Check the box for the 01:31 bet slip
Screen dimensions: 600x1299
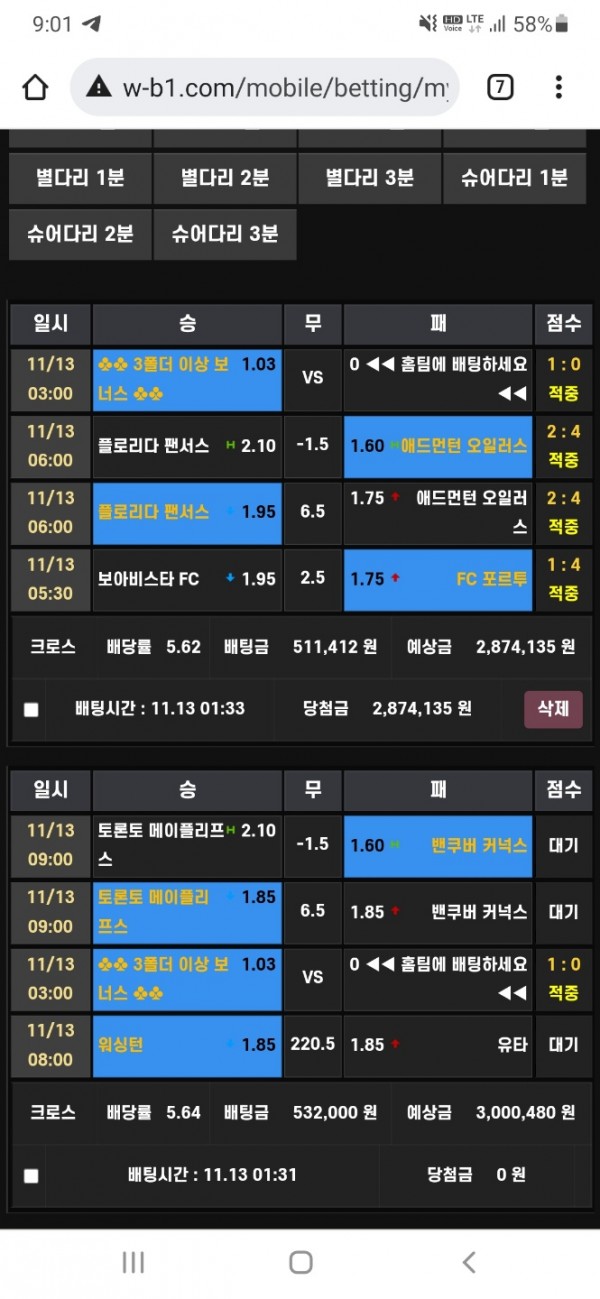click(x=31, y=1176)
